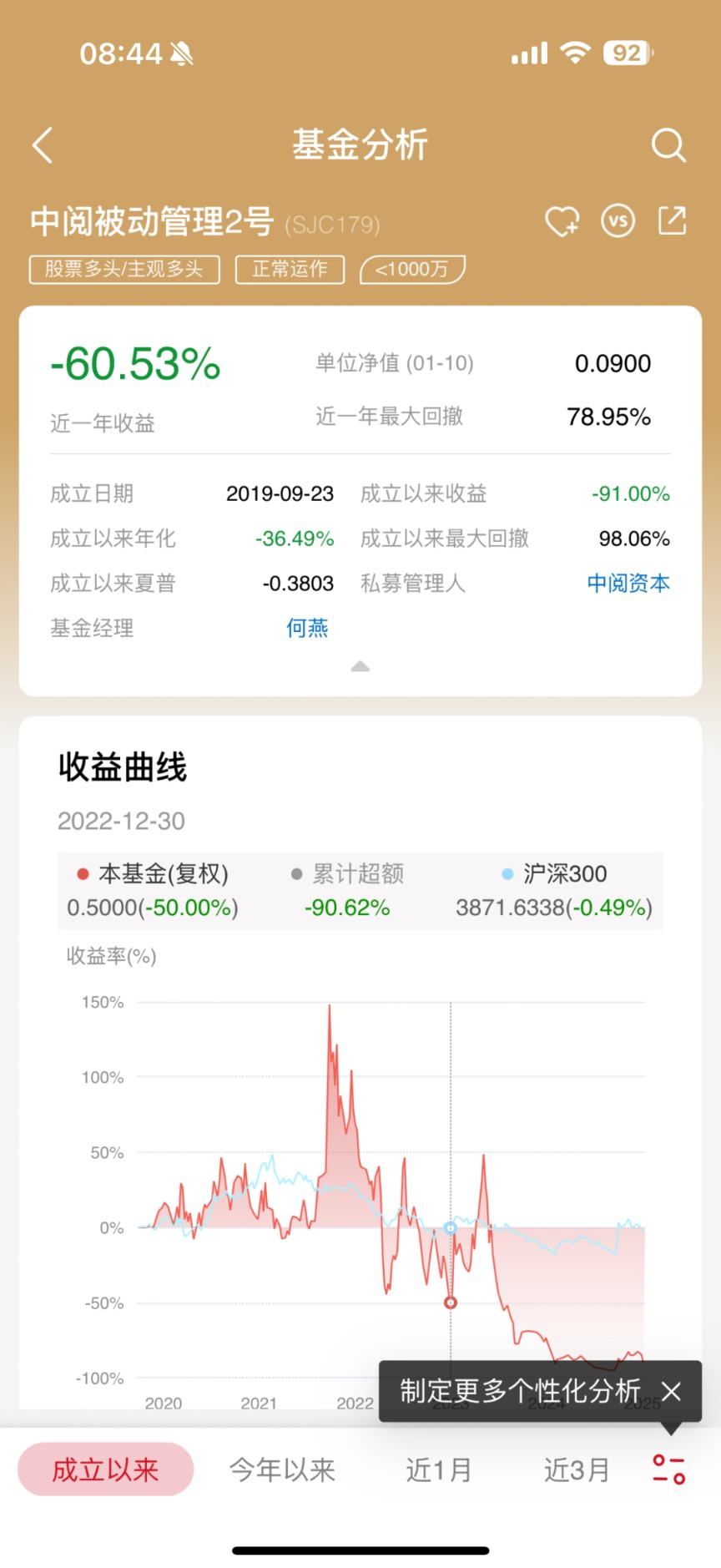
Task: Add fund to favorites with heart icon
Action: point(562,221)
